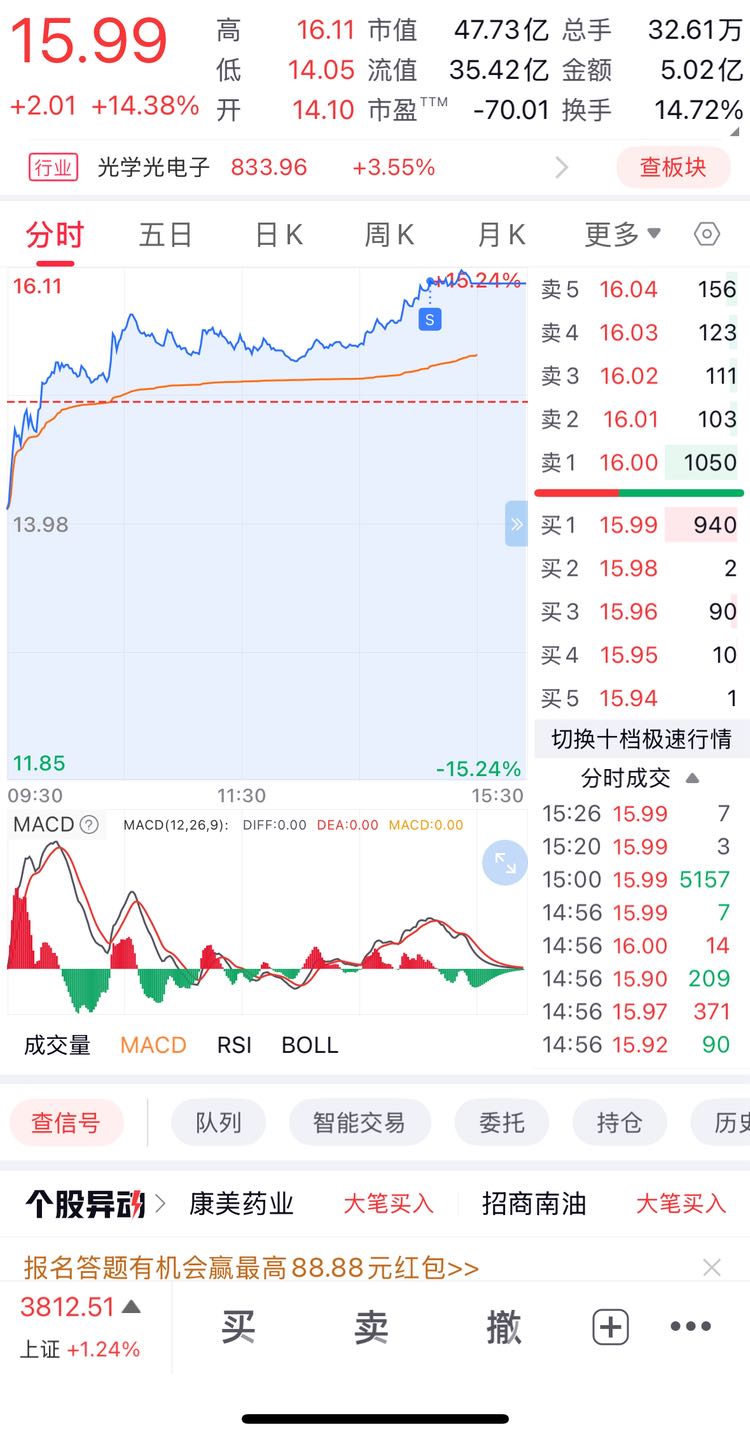Open the 智能交易 chip
Image resolution: width=750 pixels, height=1439 pixels.
coord(359,1123)
